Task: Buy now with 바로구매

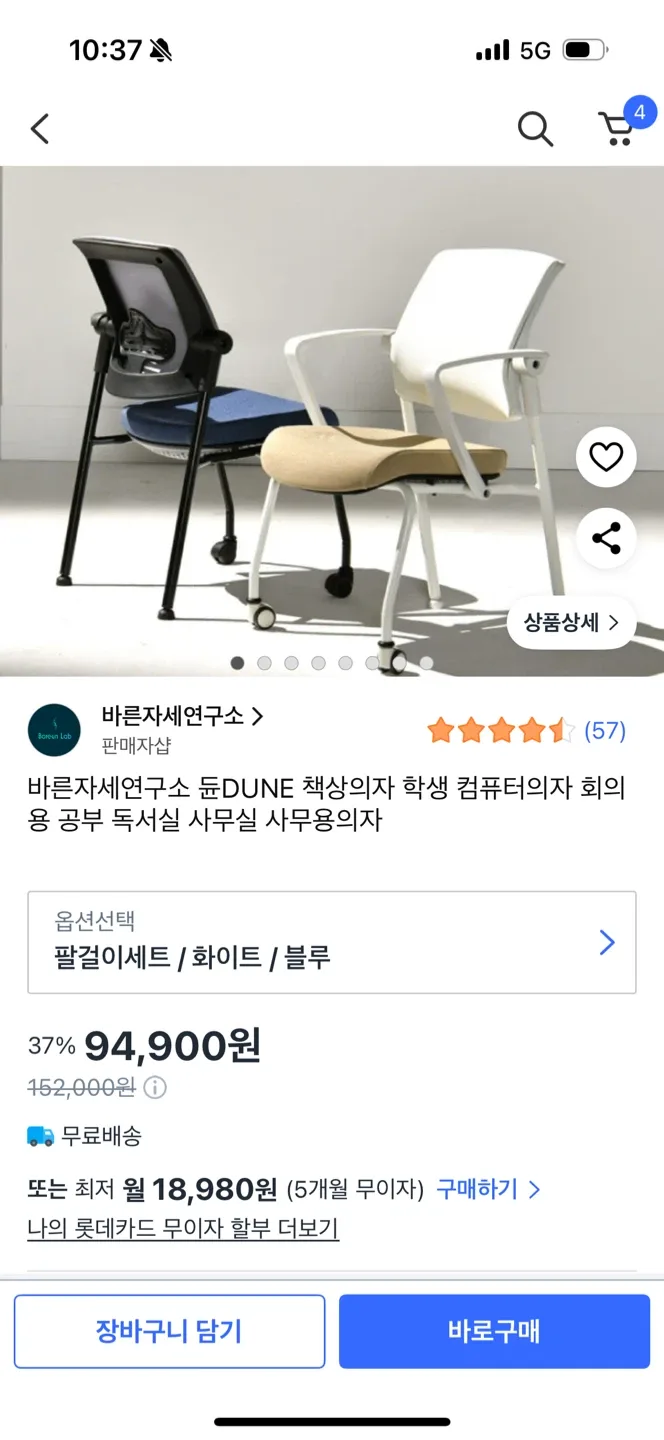Action: click(494, 1331)
